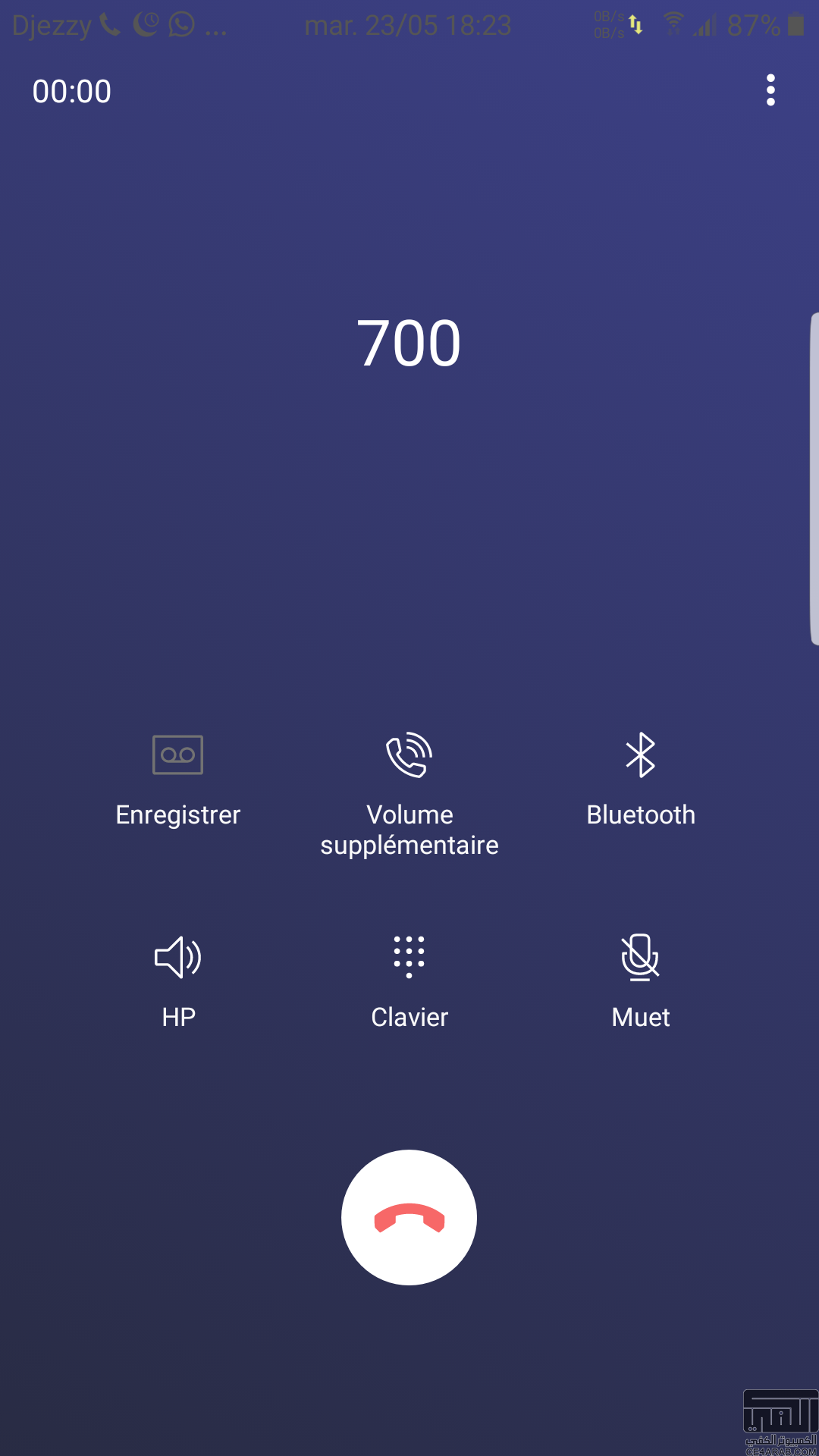Open the three-dot overflow menu
819x1456 pixels.
click(770, 90)
